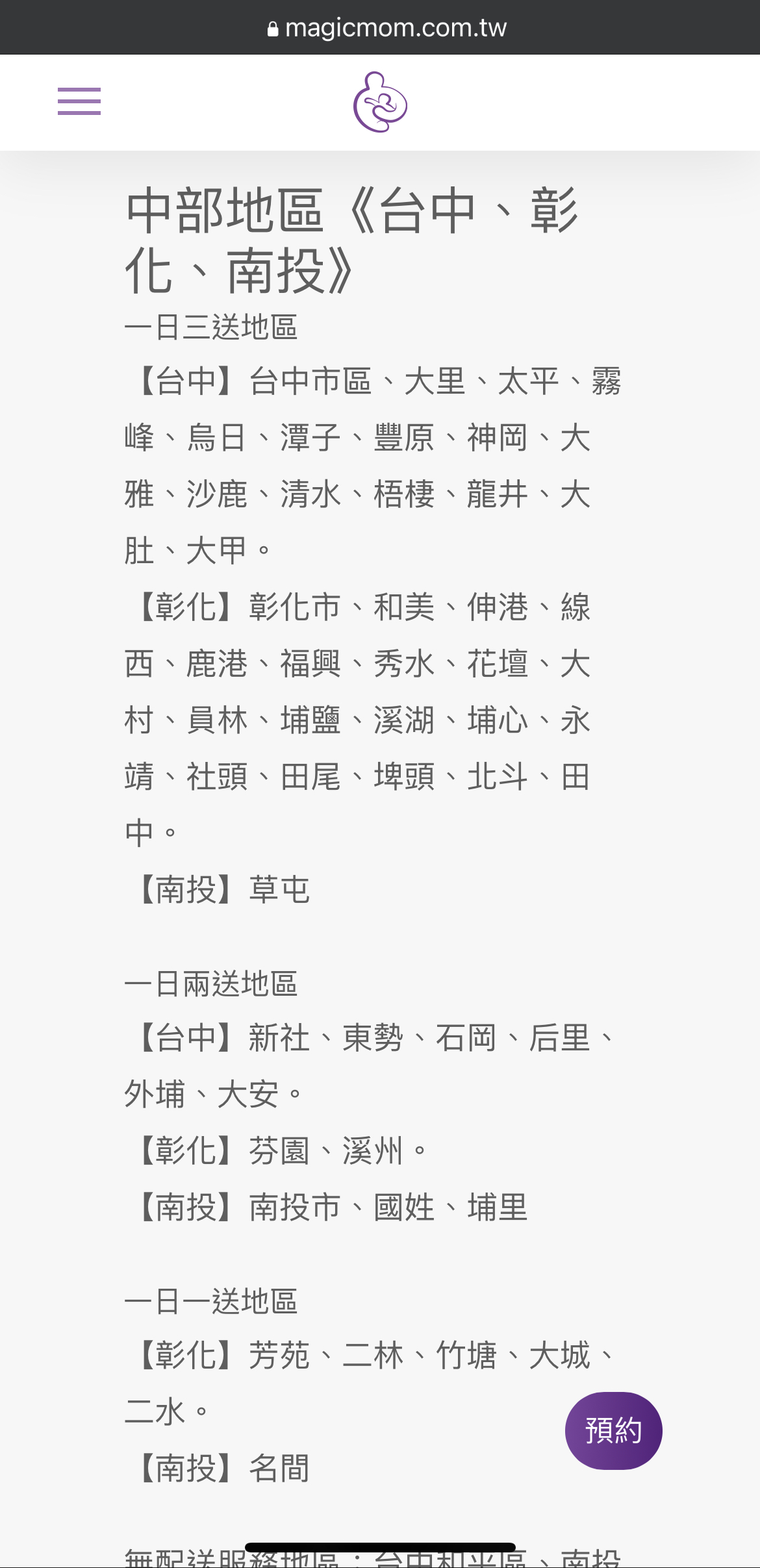
Task: Open the site logo home link
Action: pos(380,102)
